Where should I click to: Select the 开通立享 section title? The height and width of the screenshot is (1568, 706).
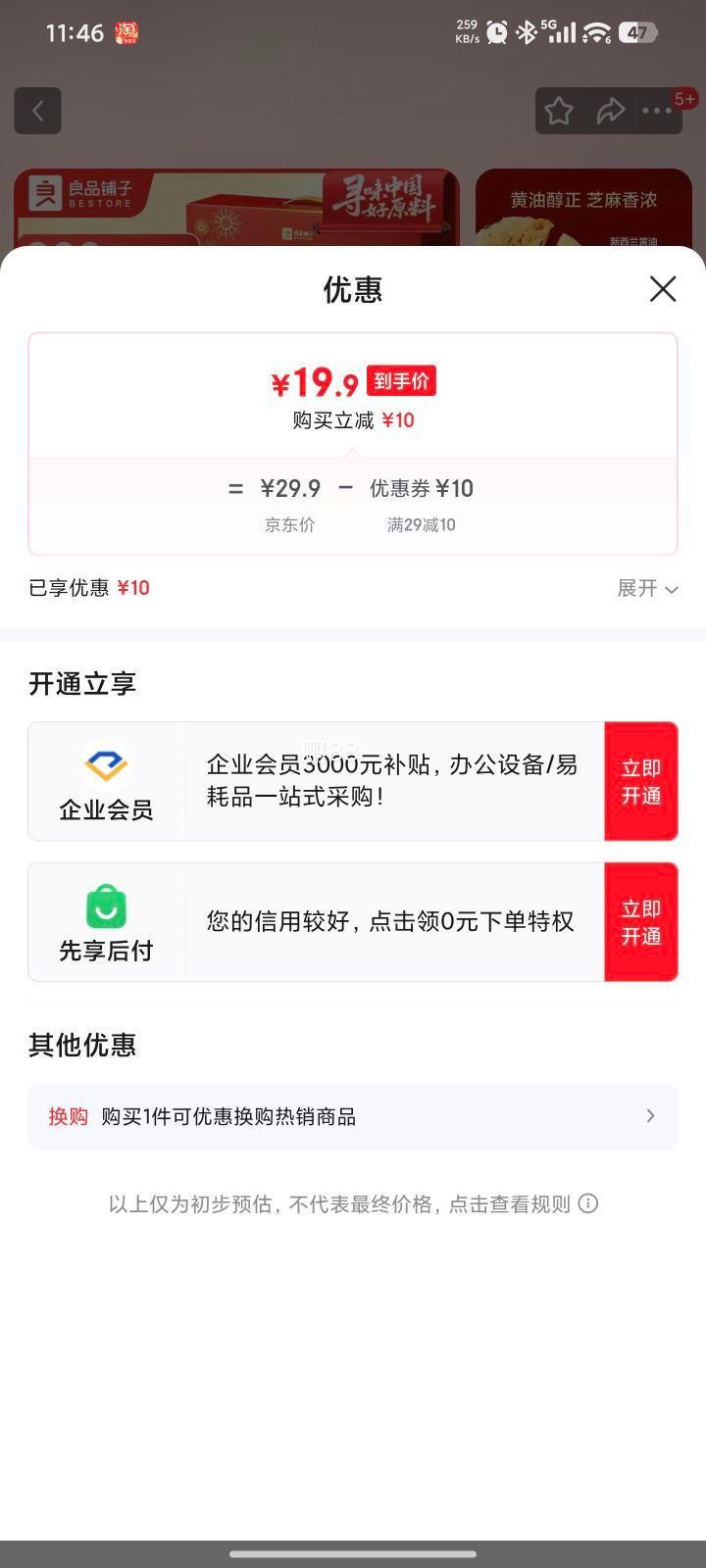coord(82,683)
